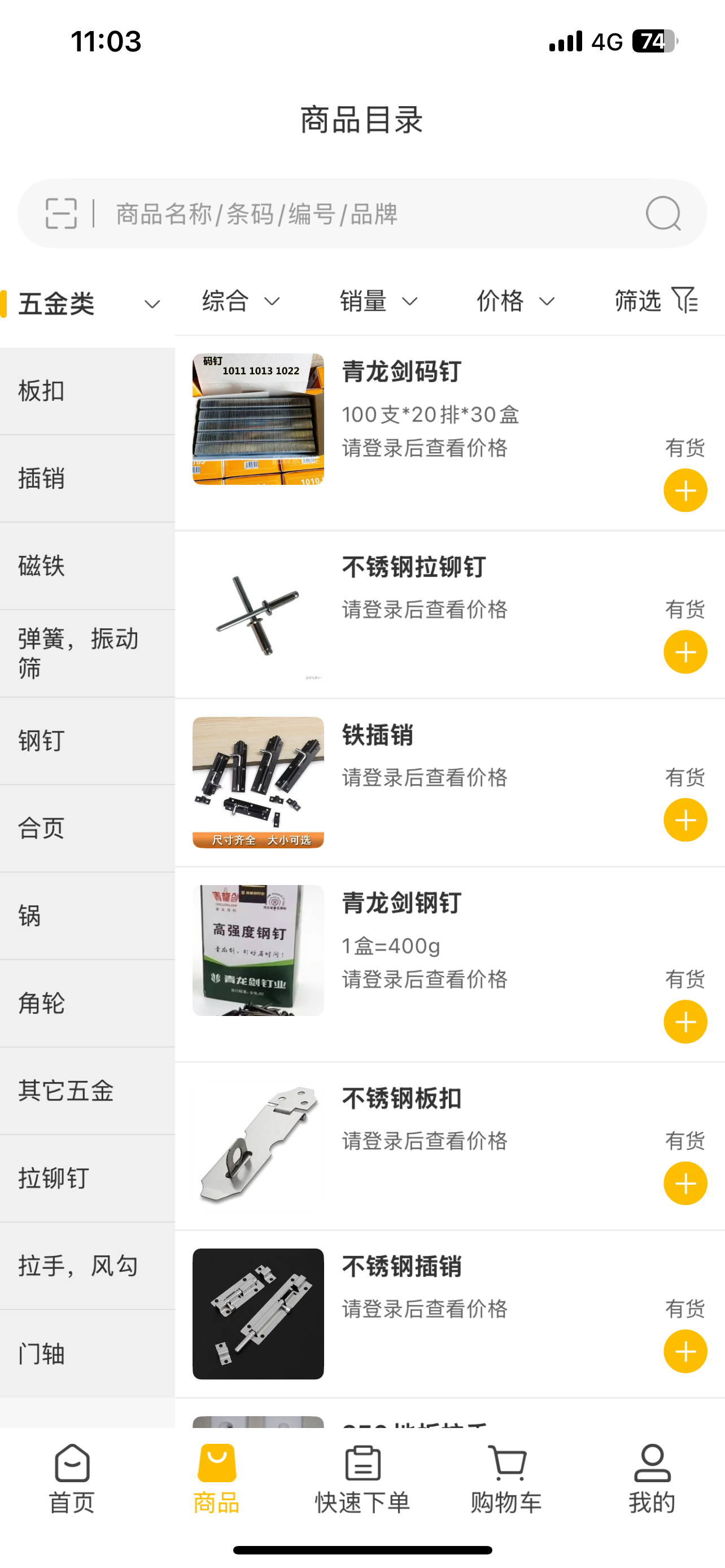Choose the 合页 subcategory
725x1568 pixels.
87,829
